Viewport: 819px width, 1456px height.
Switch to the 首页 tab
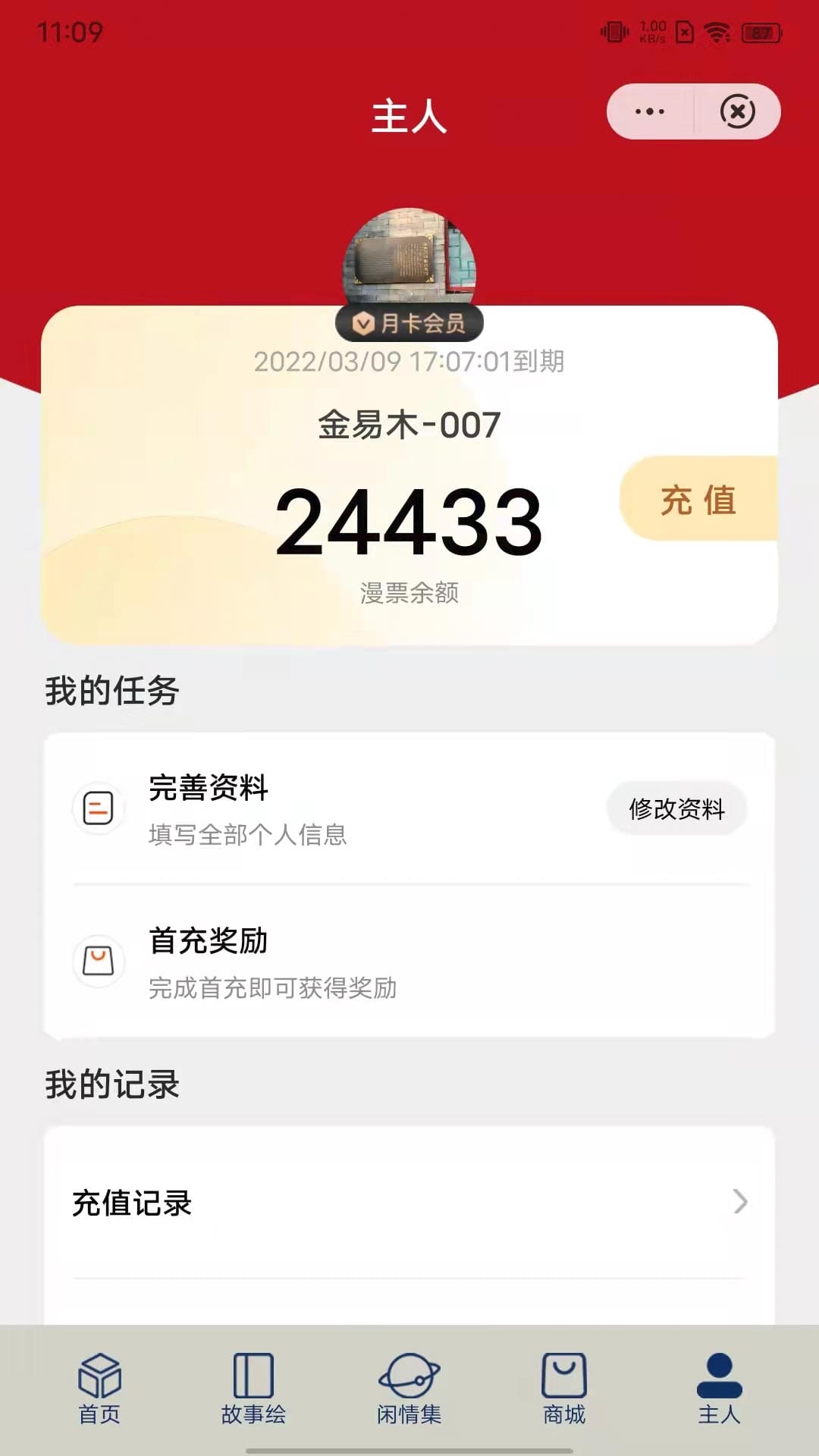pos(99,1389)
